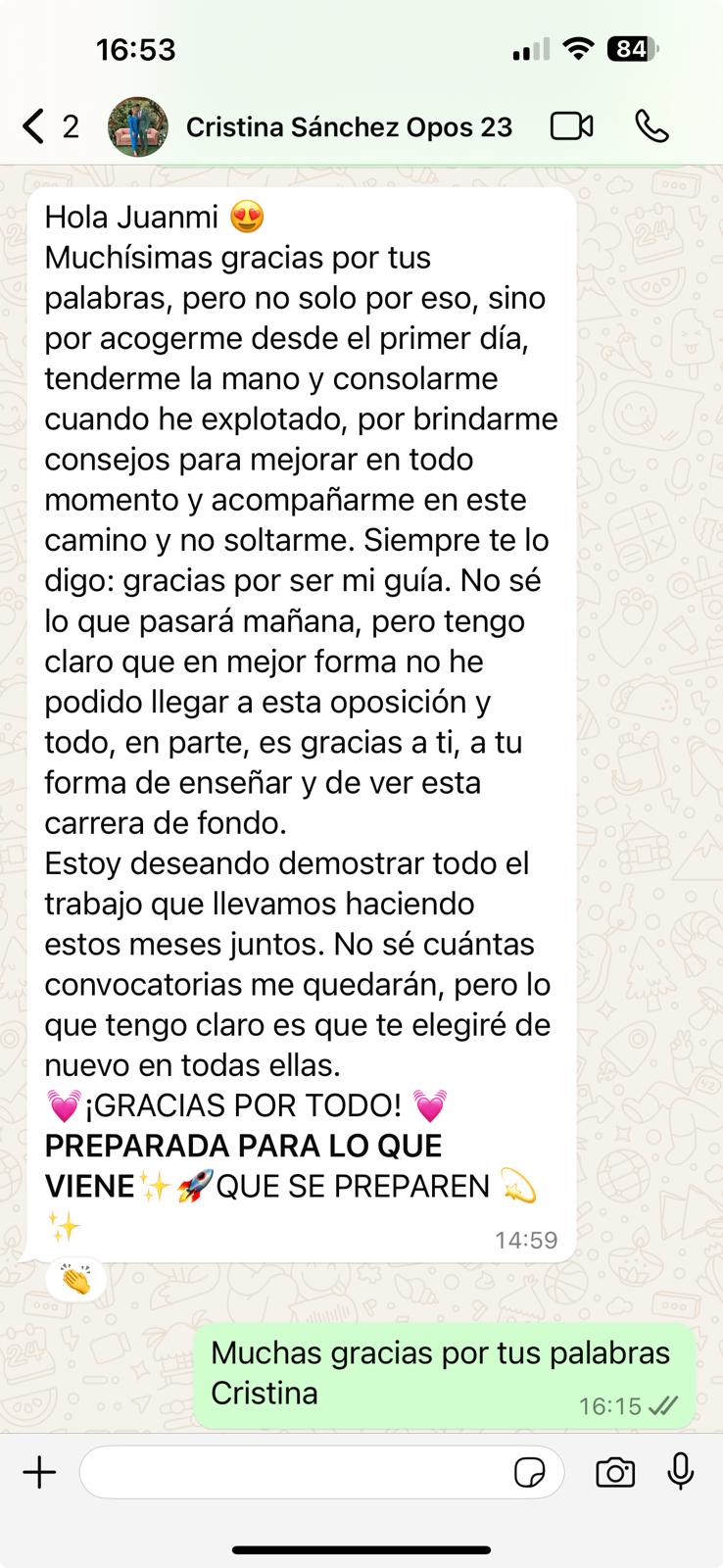Tap the microphone to record a voice message
Viewport: 723px width, 1568px height.
(x=680, y=1472)
